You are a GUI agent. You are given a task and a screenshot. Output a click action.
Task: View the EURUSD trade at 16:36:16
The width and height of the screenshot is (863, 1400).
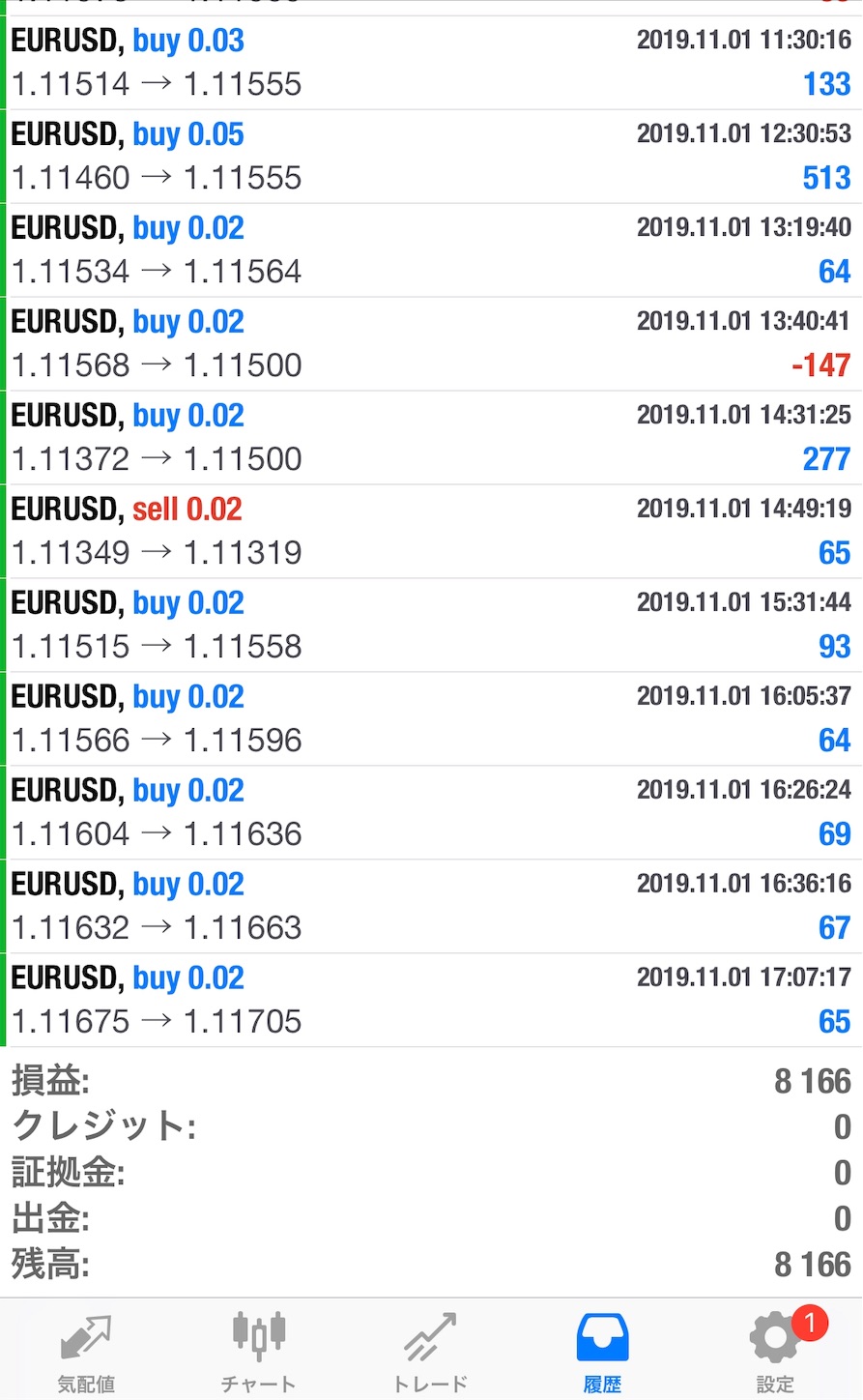click(431, 907)
